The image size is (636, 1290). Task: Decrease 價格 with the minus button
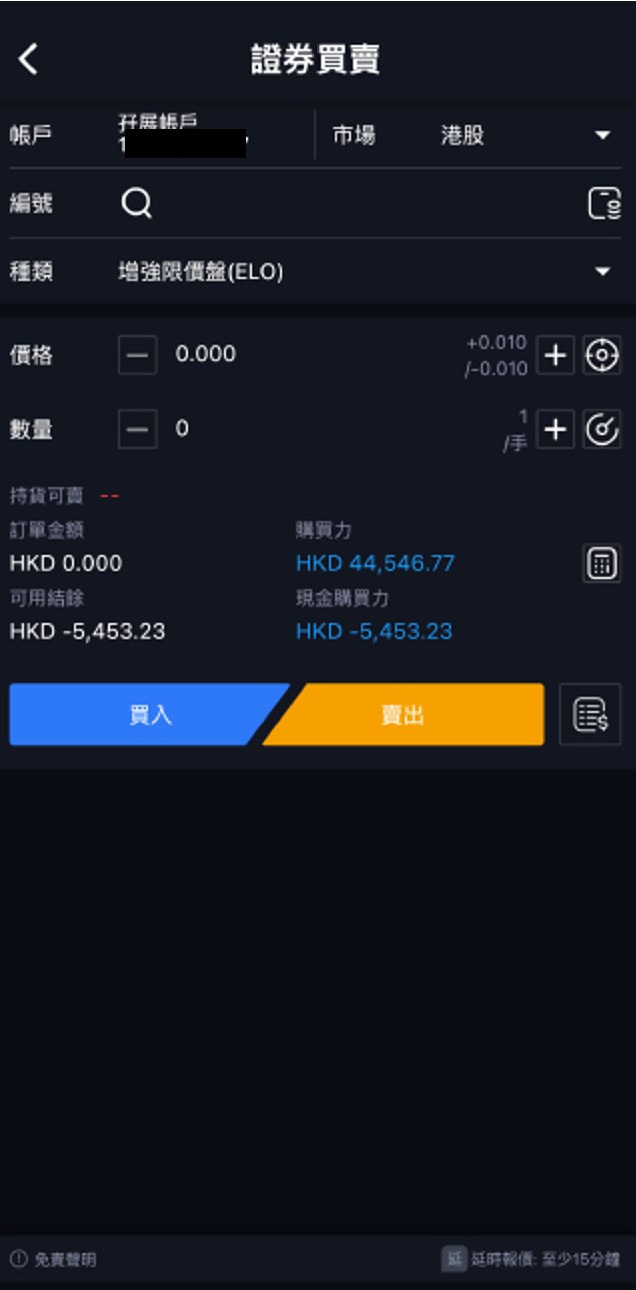(138, 355)
